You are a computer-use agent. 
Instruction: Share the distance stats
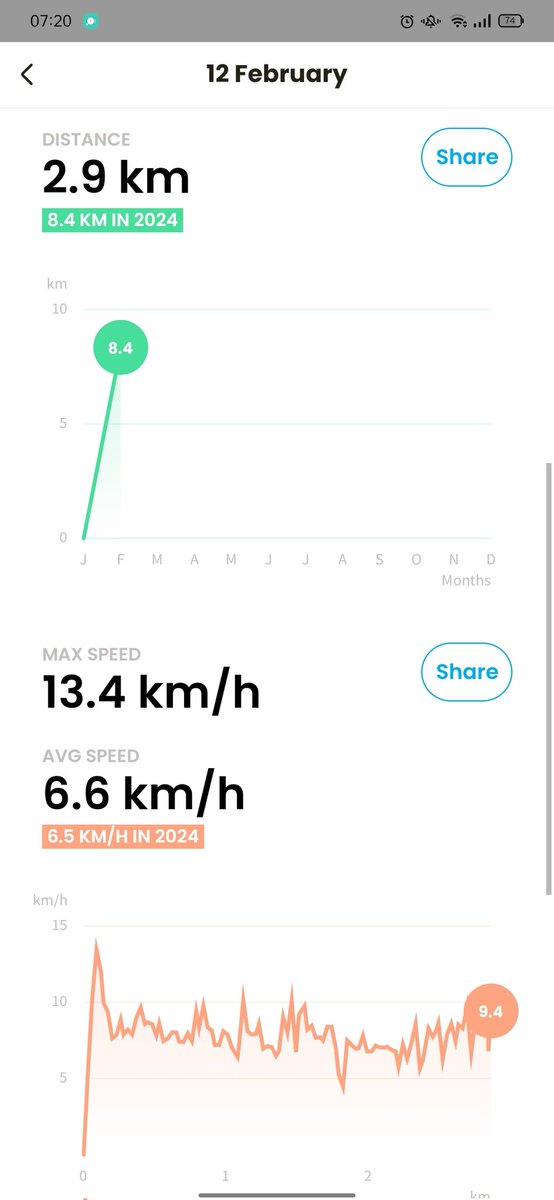(x=466, y=157)
